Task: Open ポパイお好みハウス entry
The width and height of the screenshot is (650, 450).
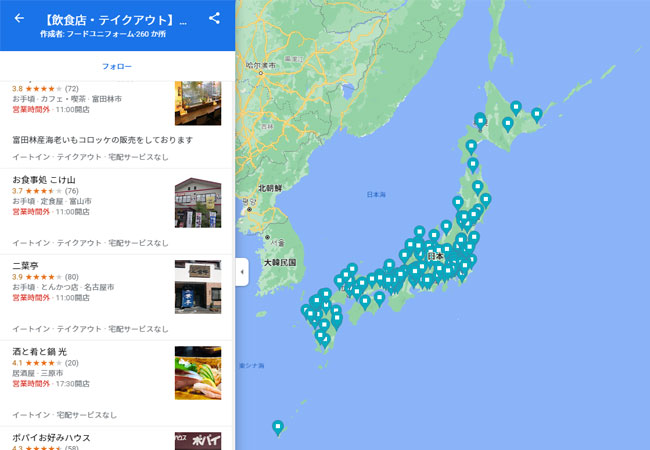Action: 51,438
